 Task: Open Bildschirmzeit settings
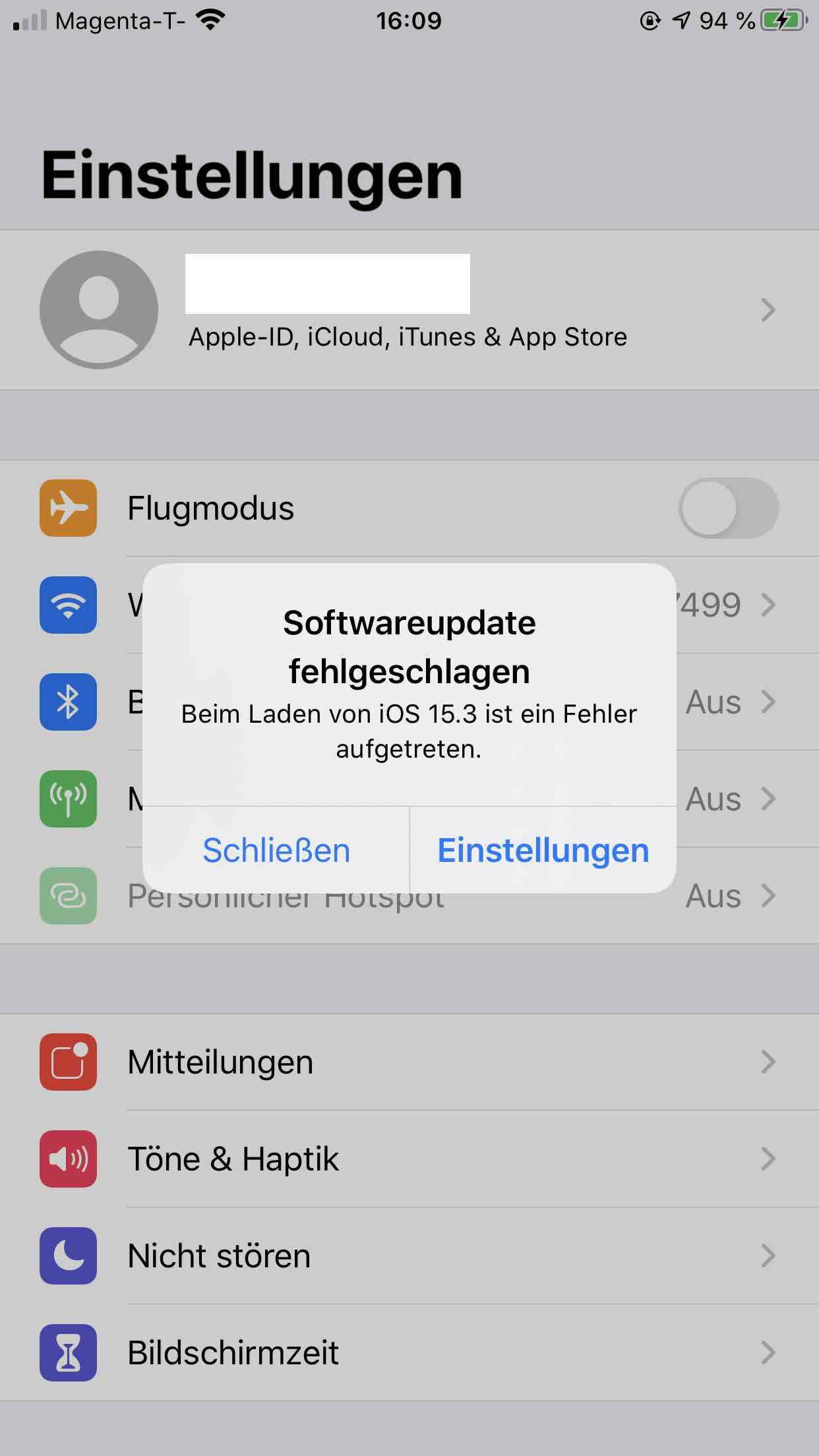click(x=409, y=1352)
